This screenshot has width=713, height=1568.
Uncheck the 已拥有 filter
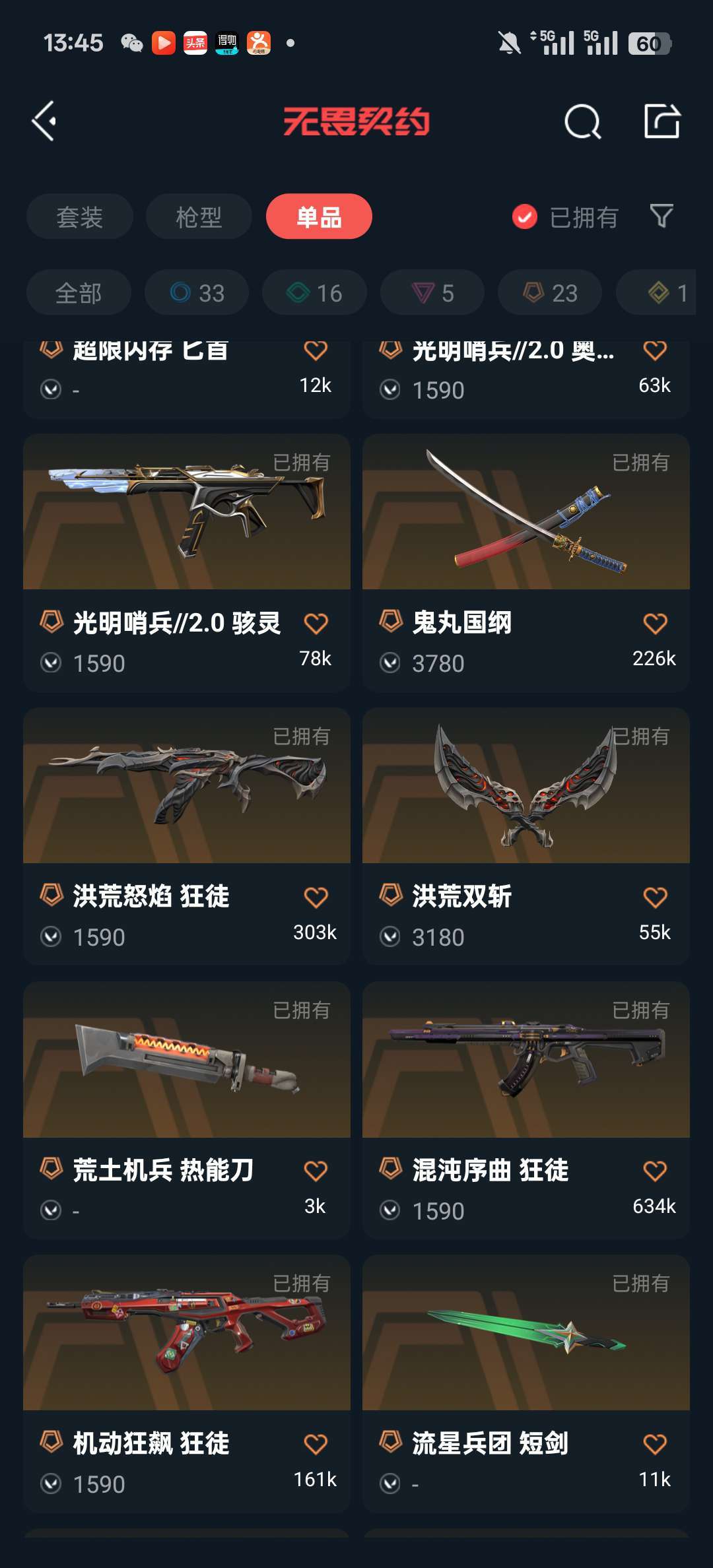(x=565, y=216)
